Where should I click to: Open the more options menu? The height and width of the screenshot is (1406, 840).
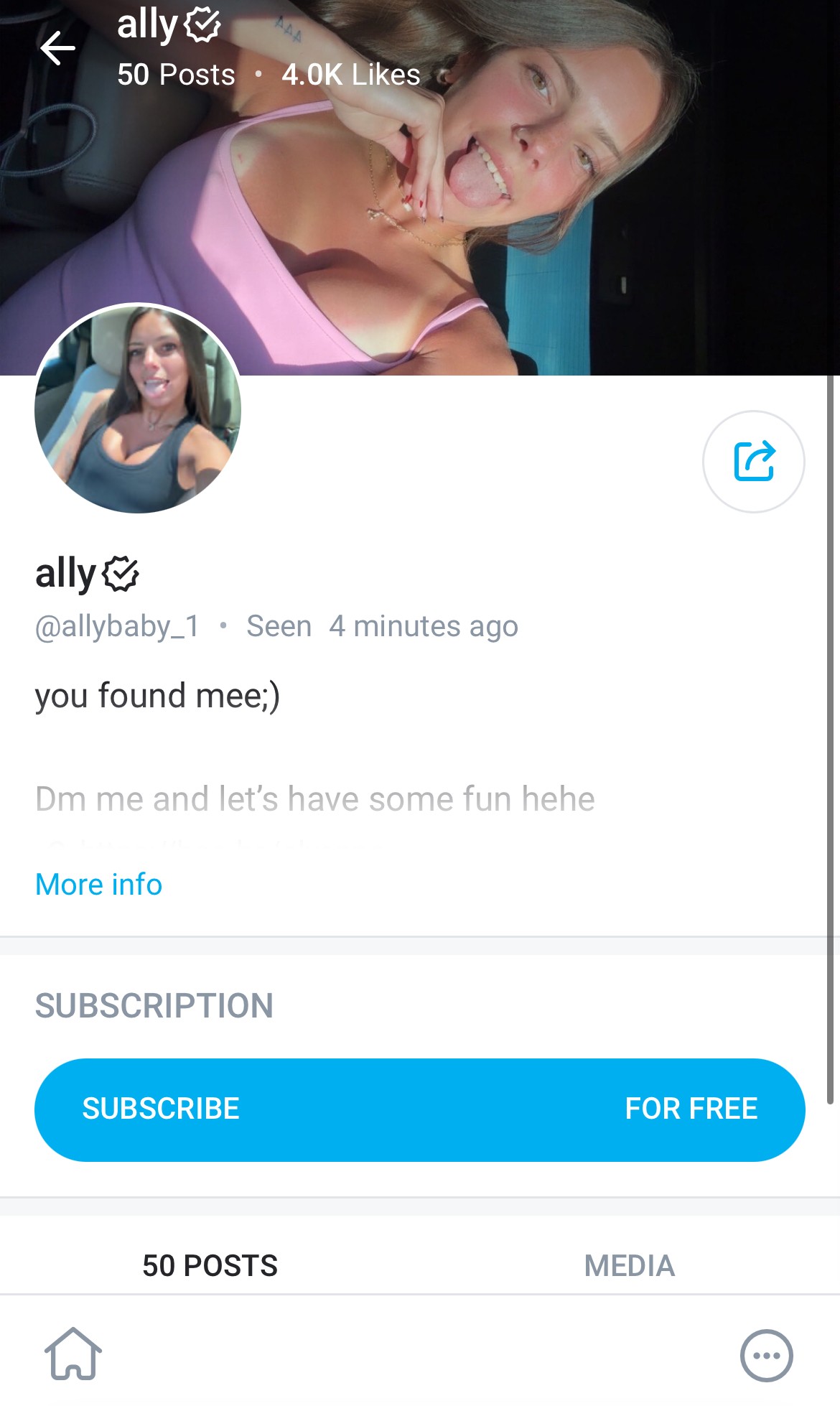coord(766,1356)
